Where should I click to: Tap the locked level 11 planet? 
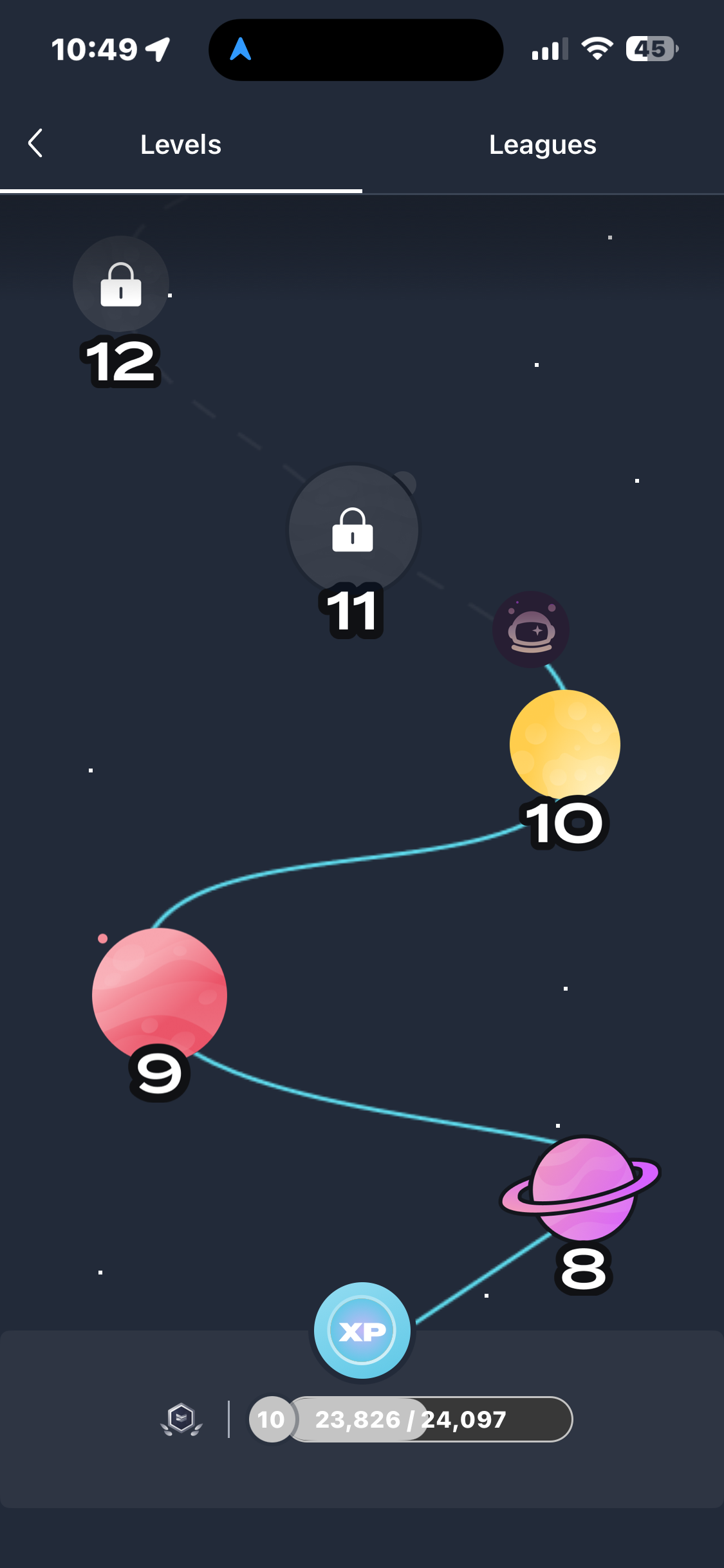[353, 530]
